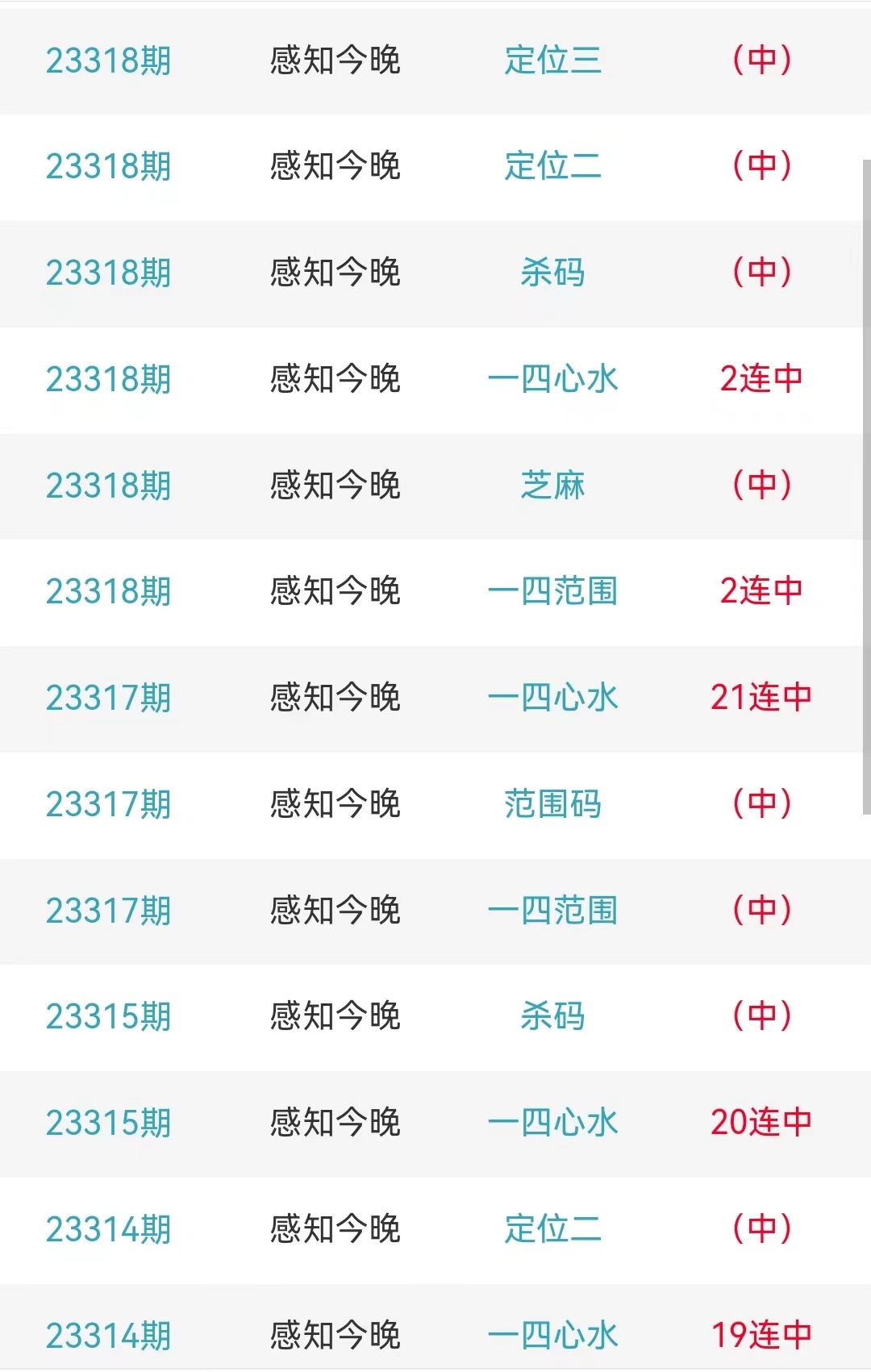
Task: Open 23315期 一四心水 with 20连中
Action: click(552, 1123)
